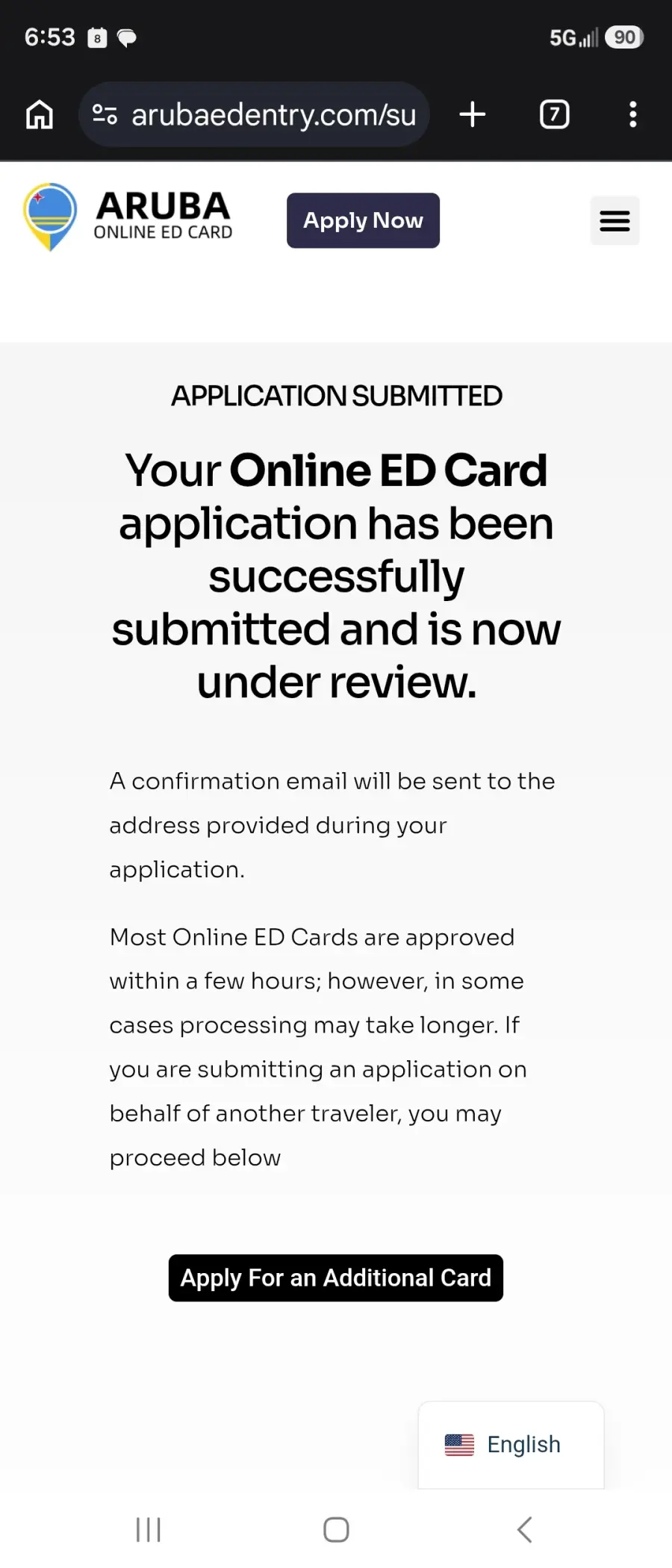Open the site hamburger menu
The image size is (672, 1568).
coord(615,220)
